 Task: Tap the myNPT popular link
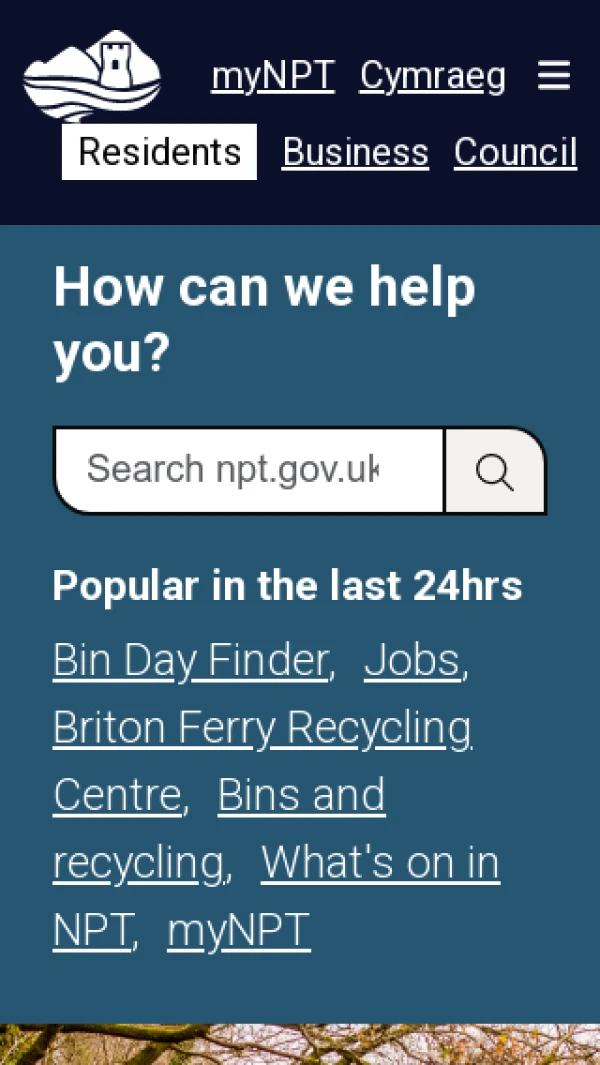238,931
